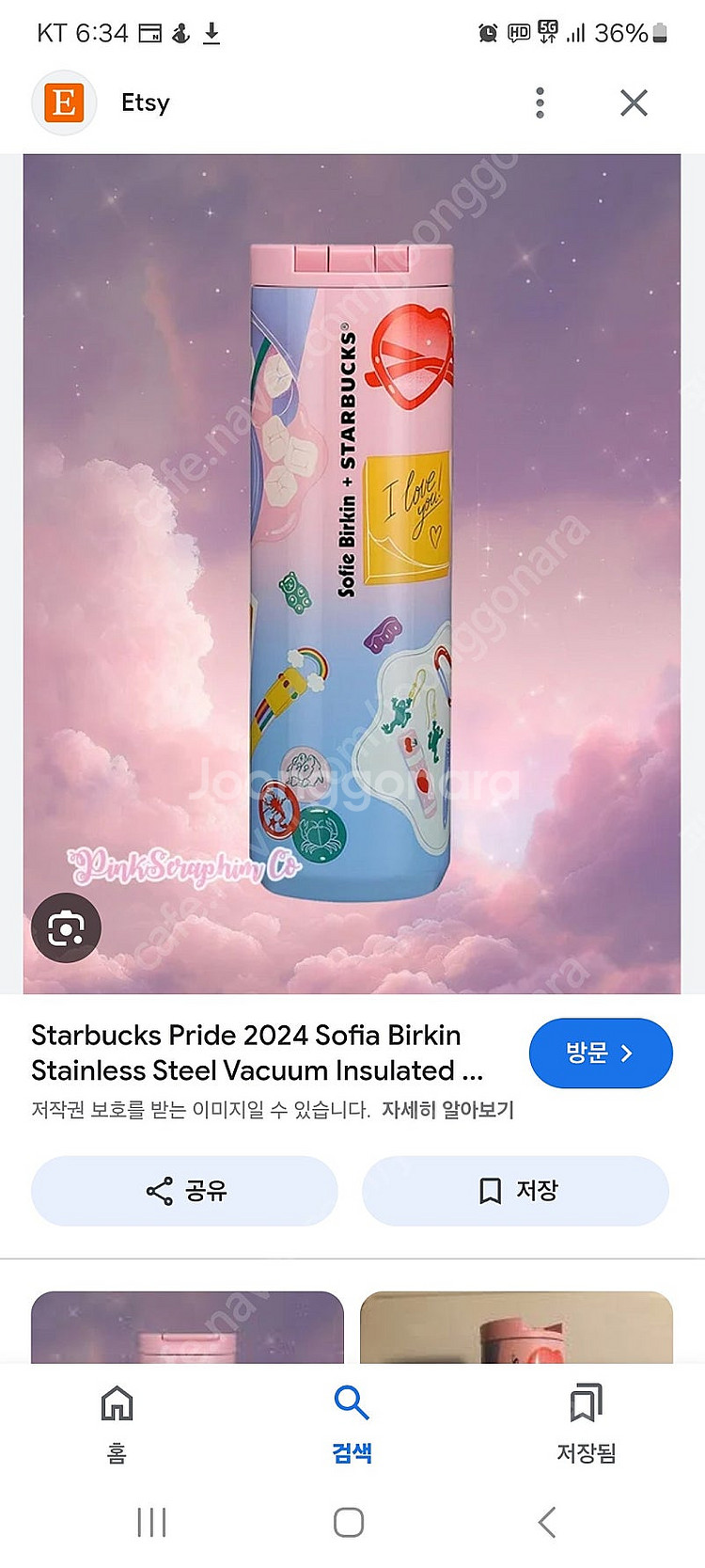Close the Etsy image viewer
Image resolution: width=705 pixels, height=1568 pixels.
click(x=634, y=103)
